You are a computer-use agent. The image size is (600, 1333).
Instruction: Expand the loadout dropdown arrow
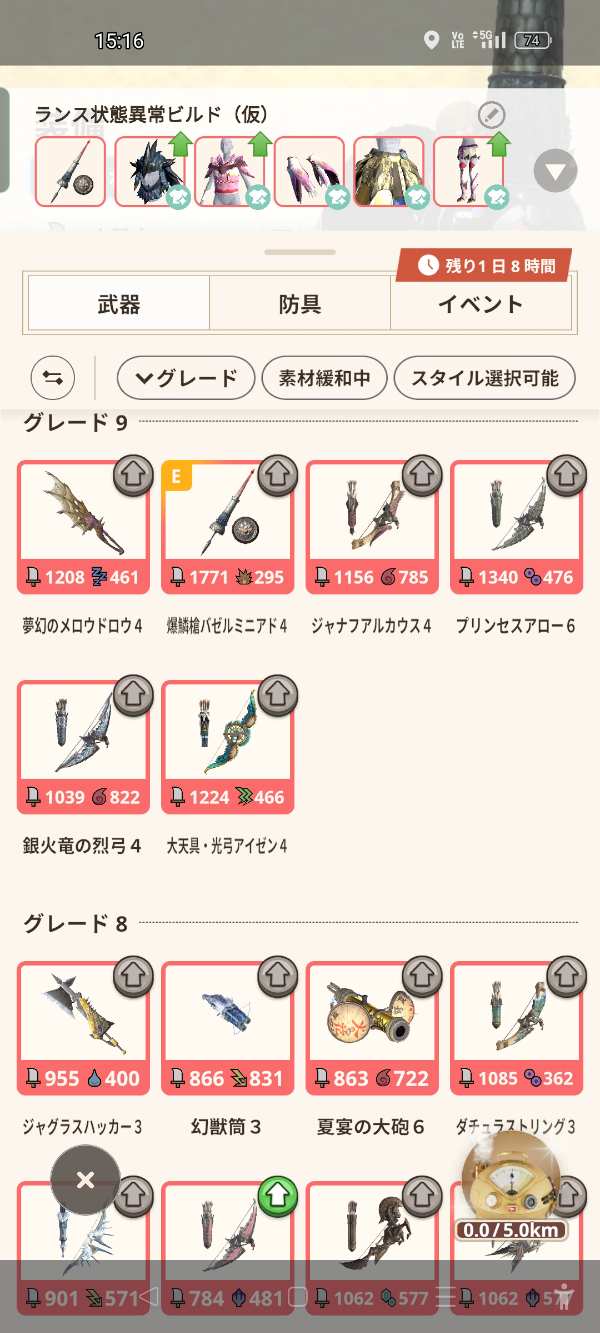[555, 171]
